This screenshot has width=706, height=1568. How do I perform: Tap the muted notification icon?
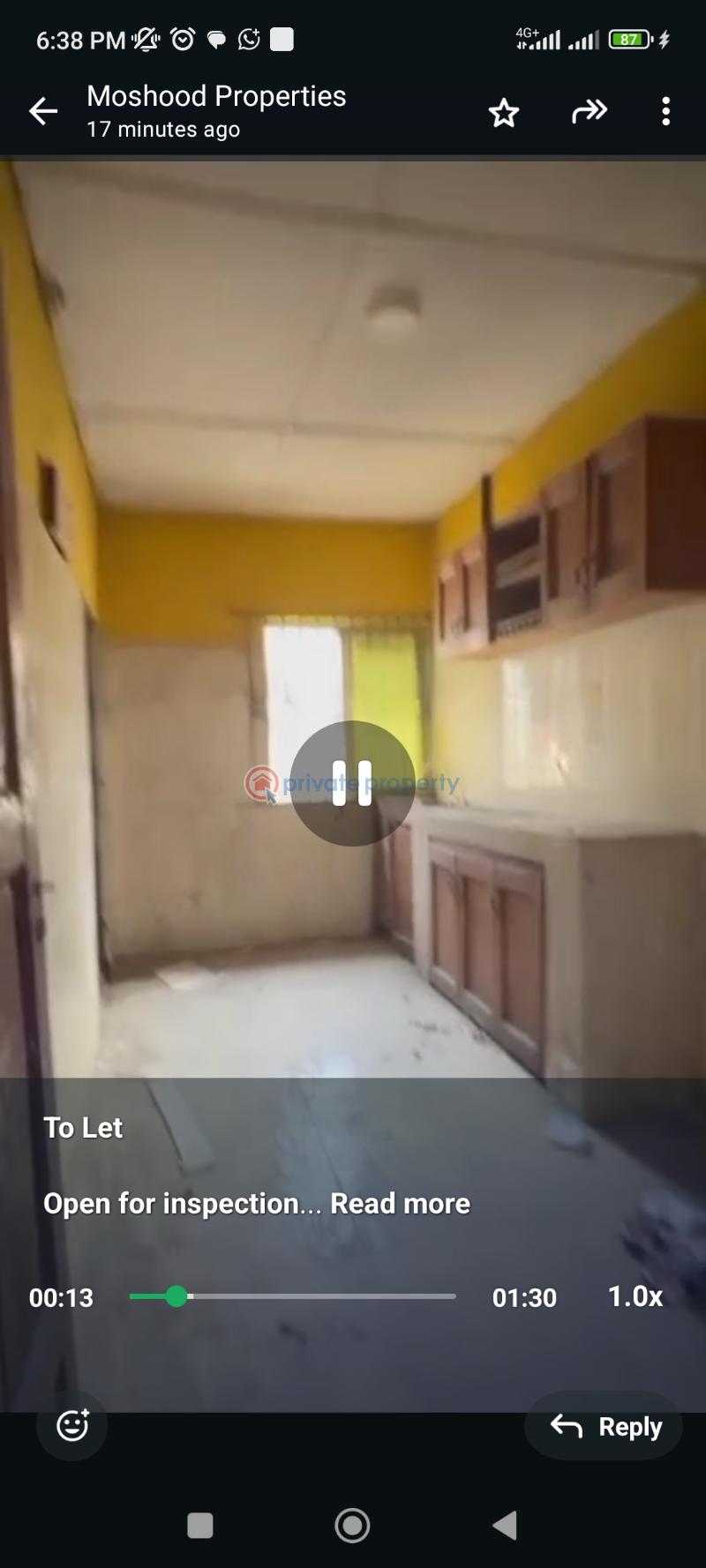(145, 39)
